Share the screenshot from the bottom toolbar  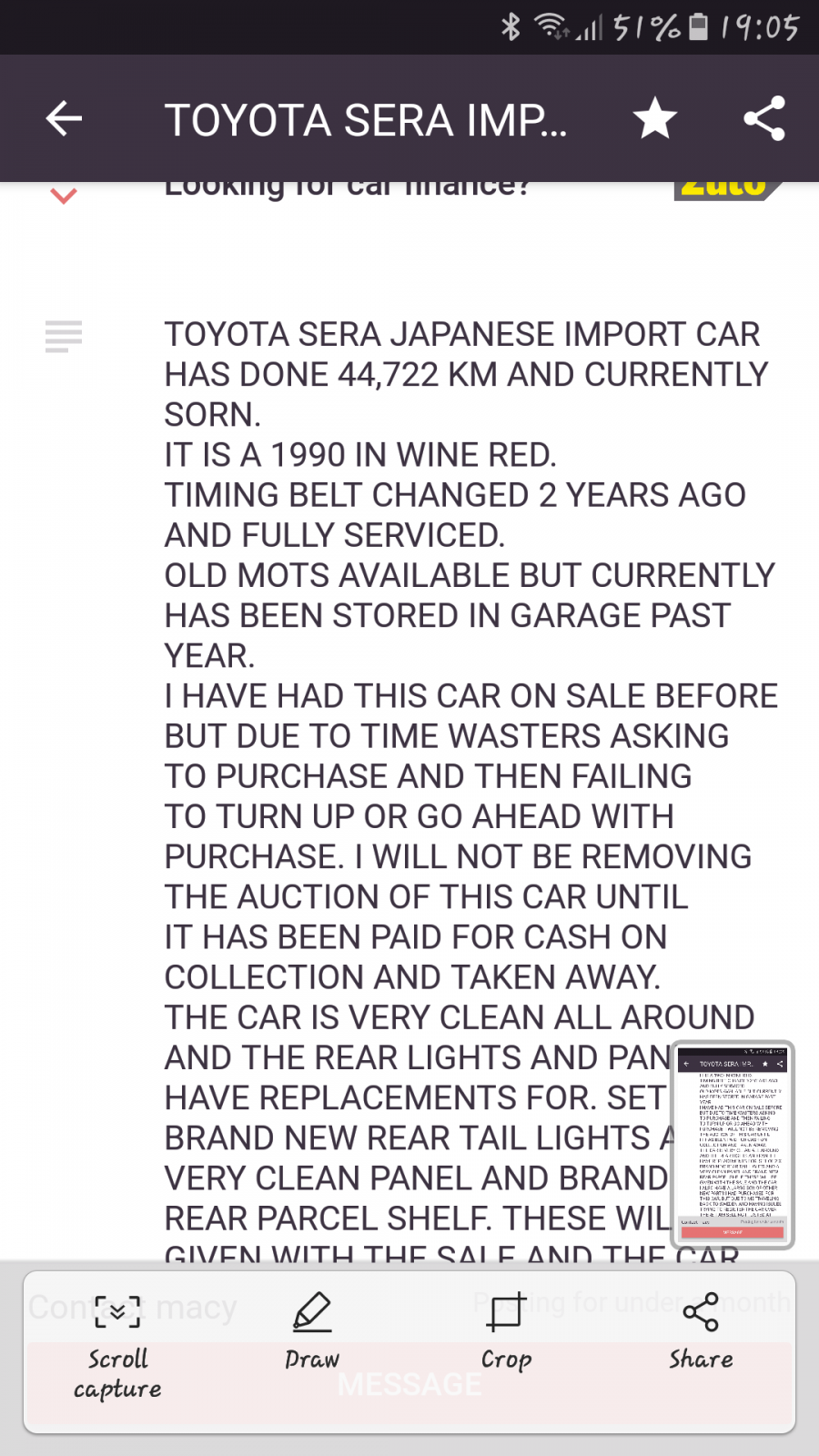[x=701, y=1331]
